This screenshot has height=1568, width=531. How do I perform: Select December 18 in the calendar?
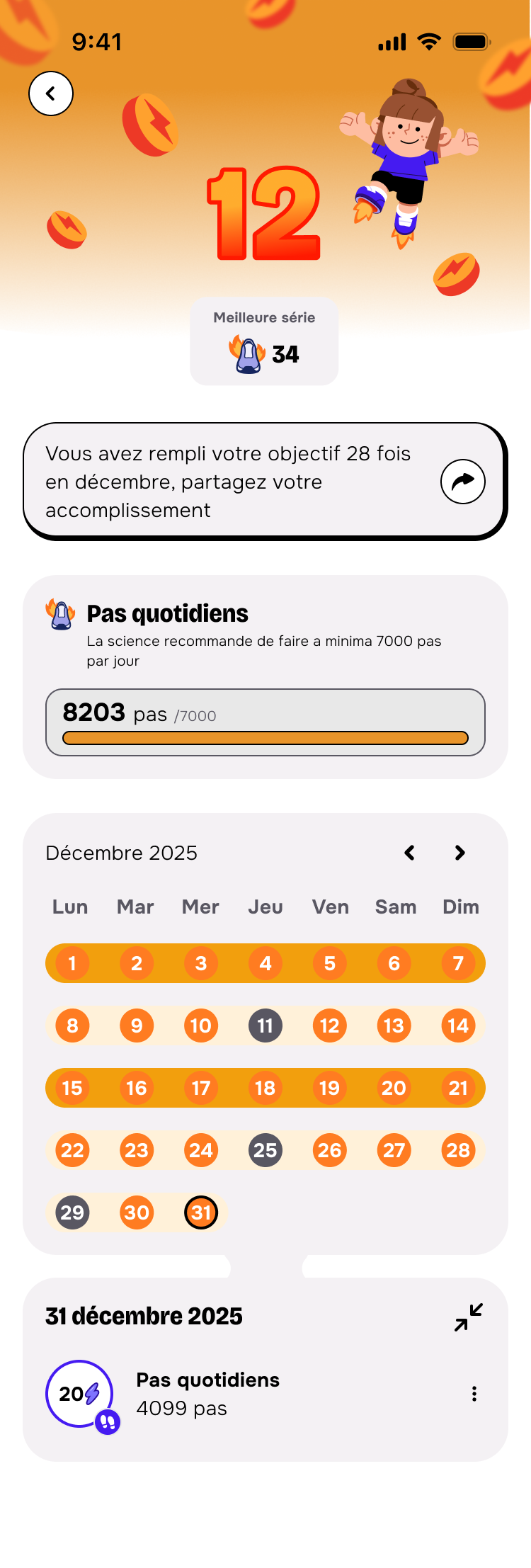point(265,1088)
